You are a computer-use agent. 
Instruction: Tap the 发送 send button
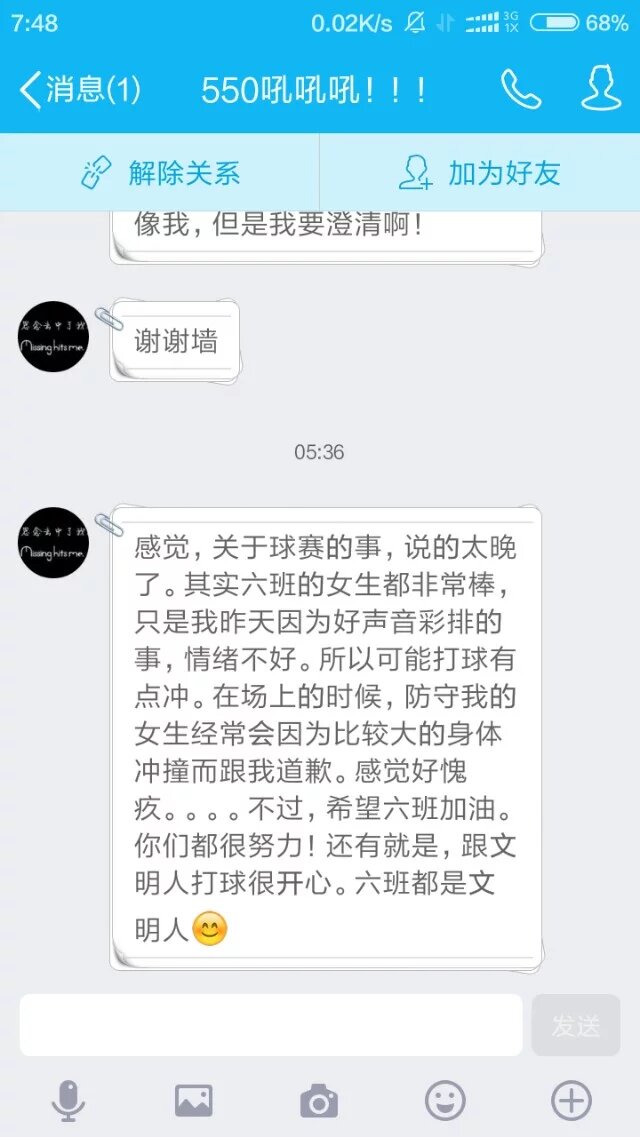tap(576, 1025)
